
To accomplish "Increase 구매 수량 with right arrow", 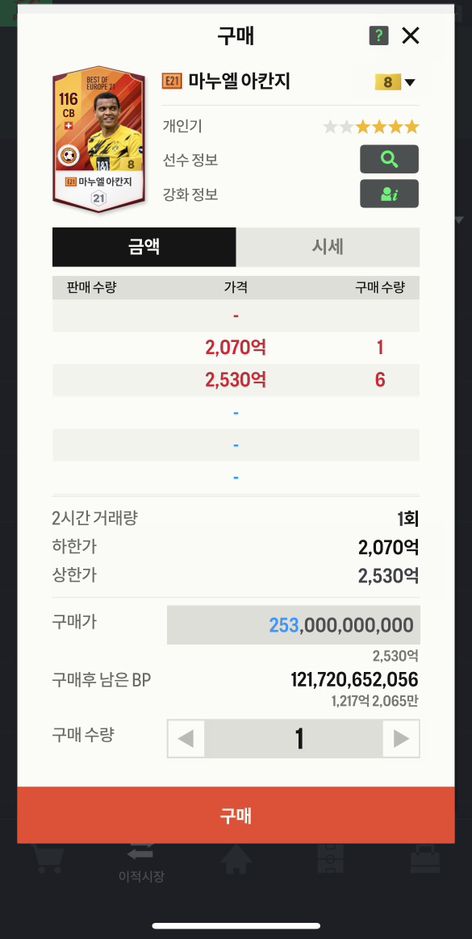I will coord(401,739).
